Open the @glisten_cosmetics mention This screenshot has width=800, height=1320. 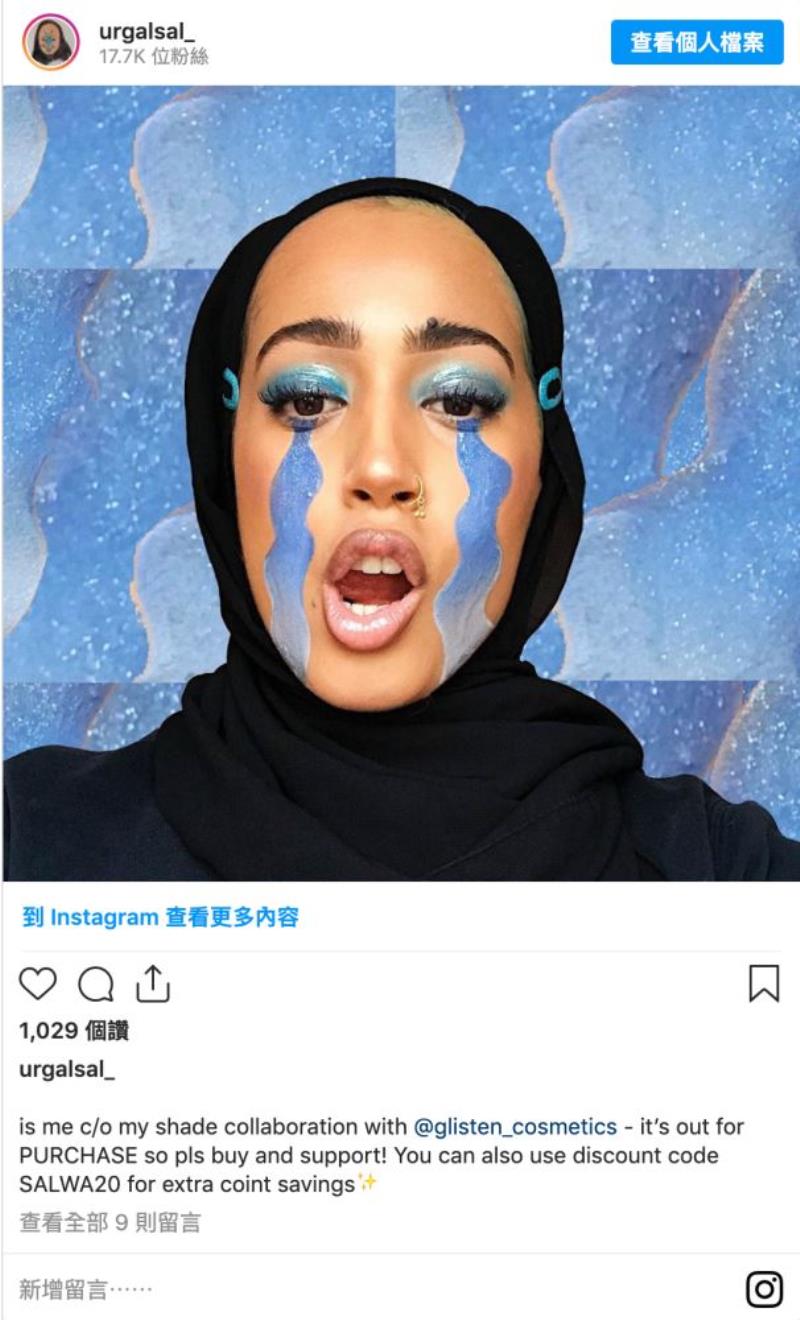515,1127
